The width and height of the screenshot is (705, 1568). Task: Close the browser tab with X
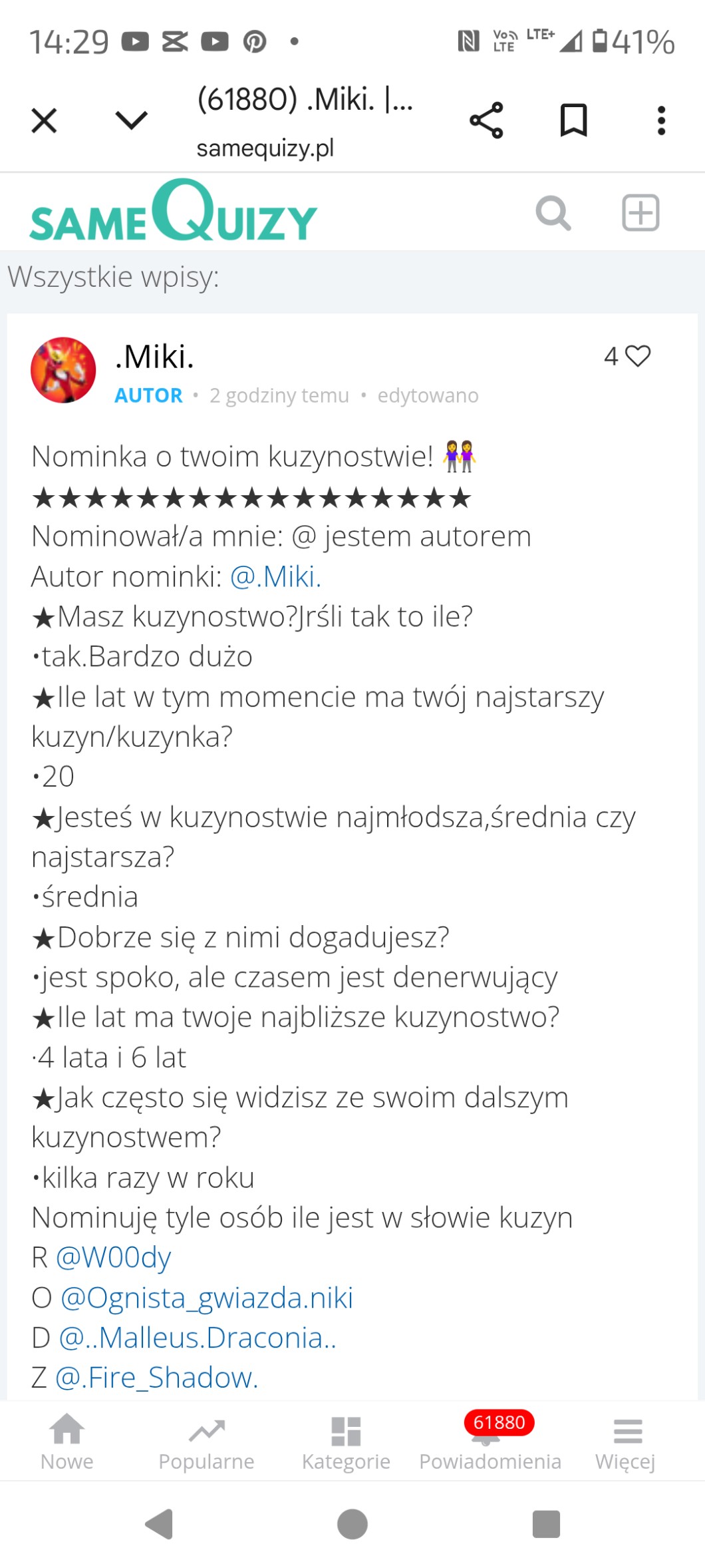(x=45, y=120)
